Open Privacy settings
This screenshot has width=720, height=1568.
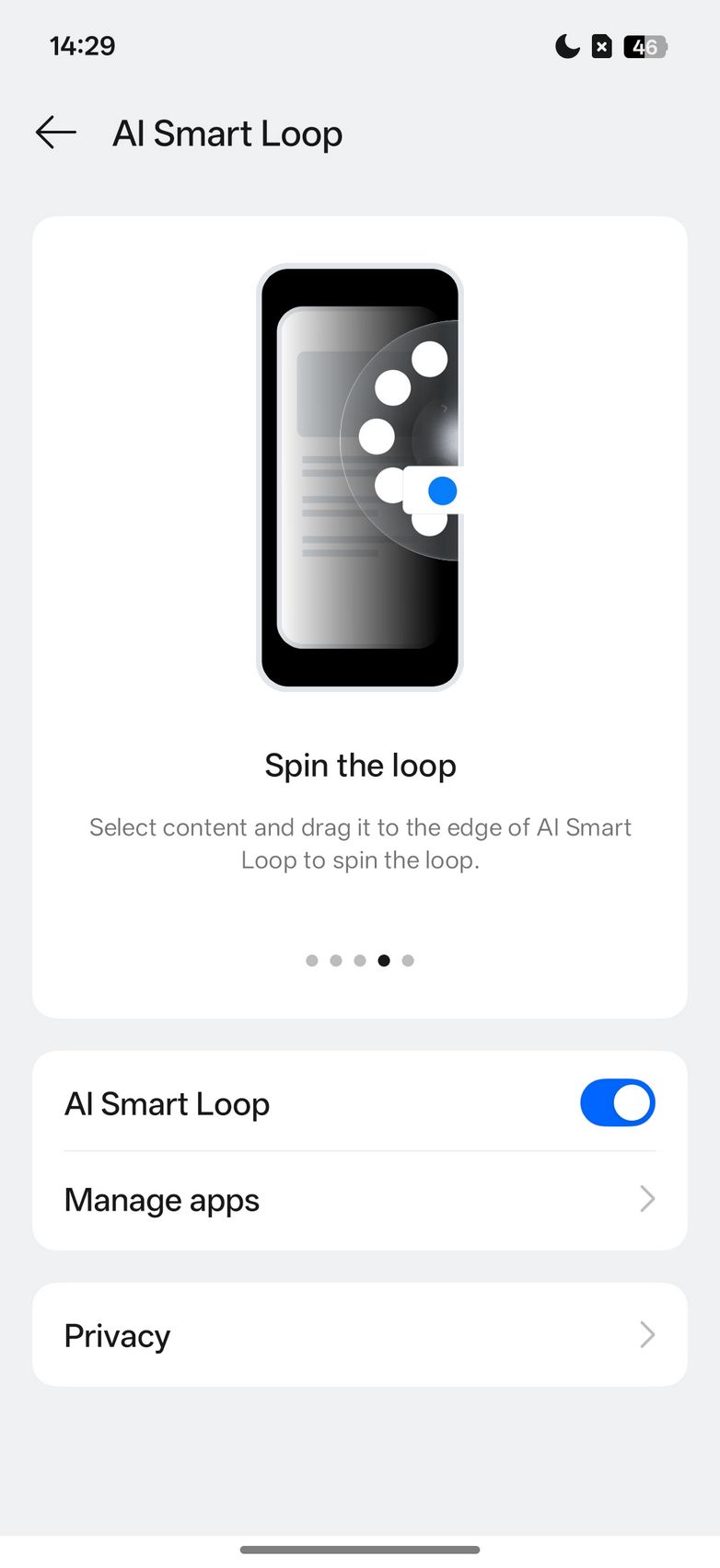tap(359, 1335)
